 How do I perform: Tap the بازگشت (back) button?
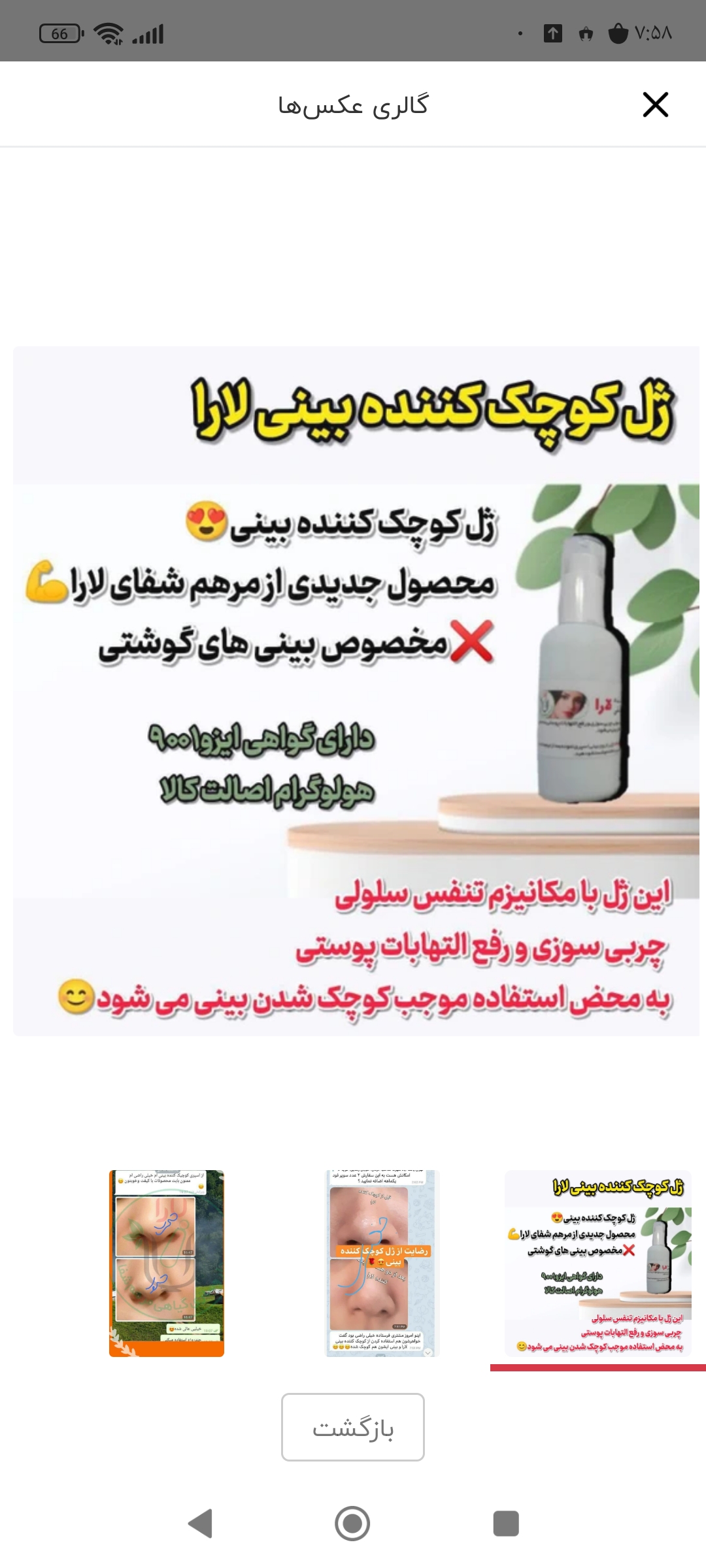(x=353, y=1428)
